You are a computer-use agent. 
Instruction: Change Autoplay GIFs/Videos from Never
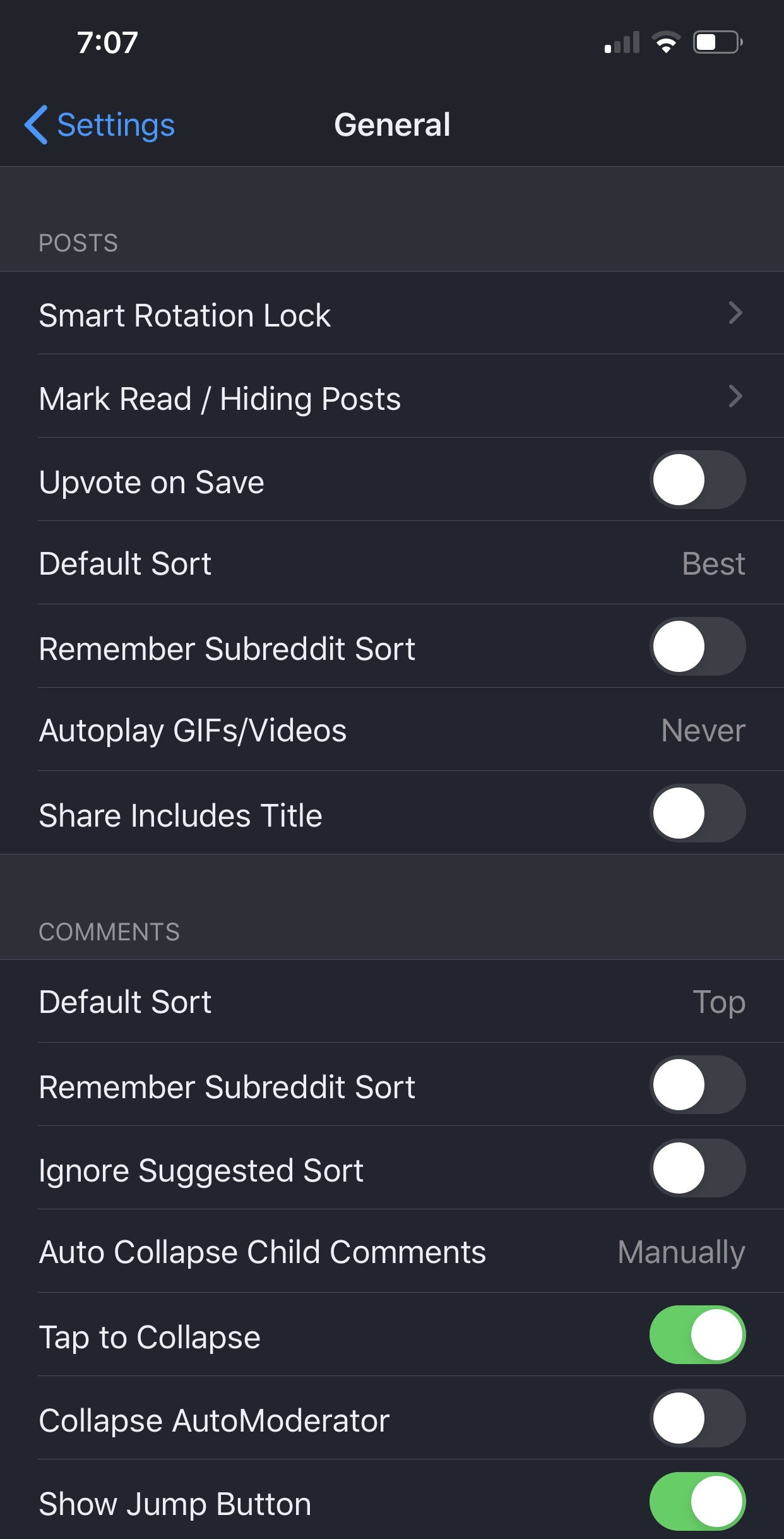click(x=391, y=730)
